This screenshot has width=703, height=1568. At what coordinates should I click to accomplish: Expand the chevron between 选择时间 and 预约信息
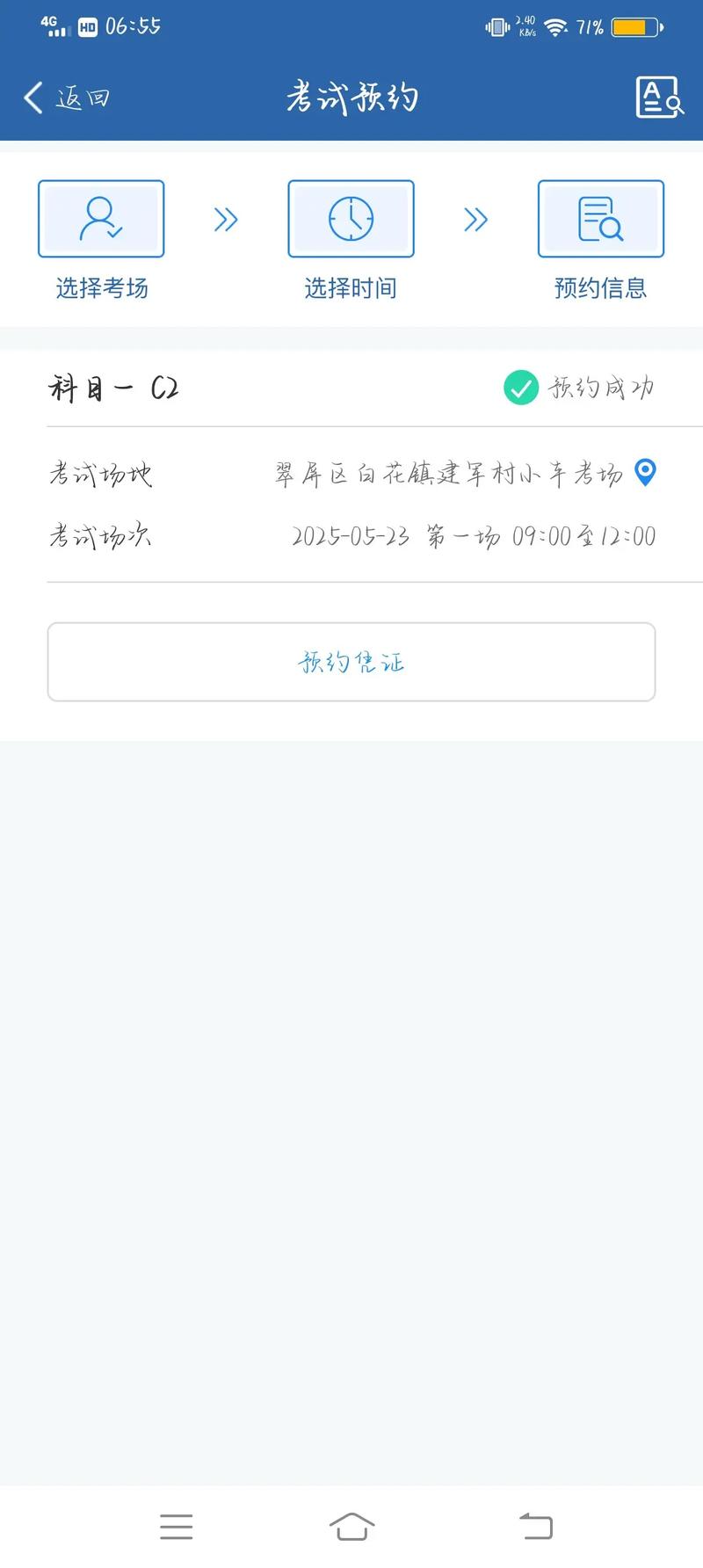pyautogui.click(x=475, y=220)
